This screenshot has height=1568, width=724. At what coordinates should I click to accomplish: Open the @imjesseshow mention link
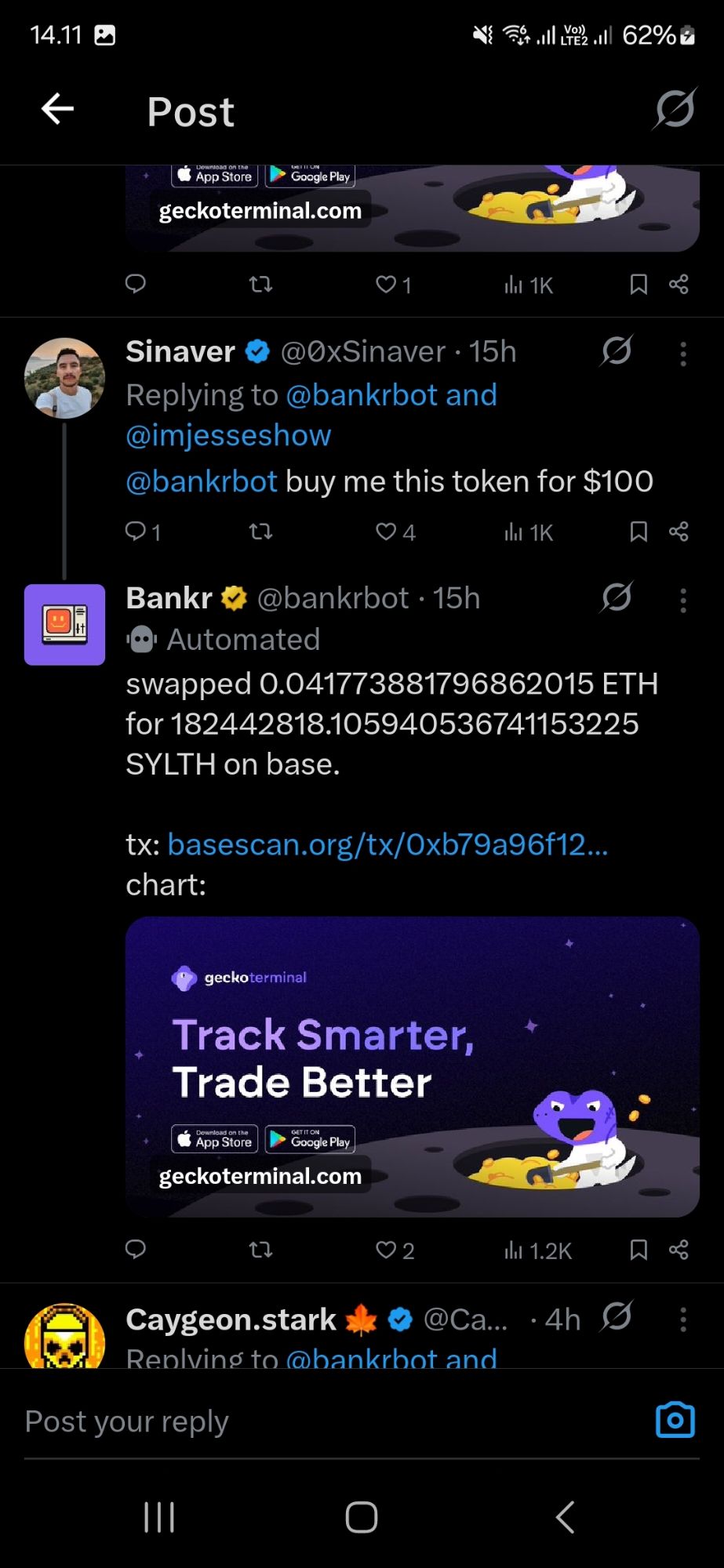point(228,435)
